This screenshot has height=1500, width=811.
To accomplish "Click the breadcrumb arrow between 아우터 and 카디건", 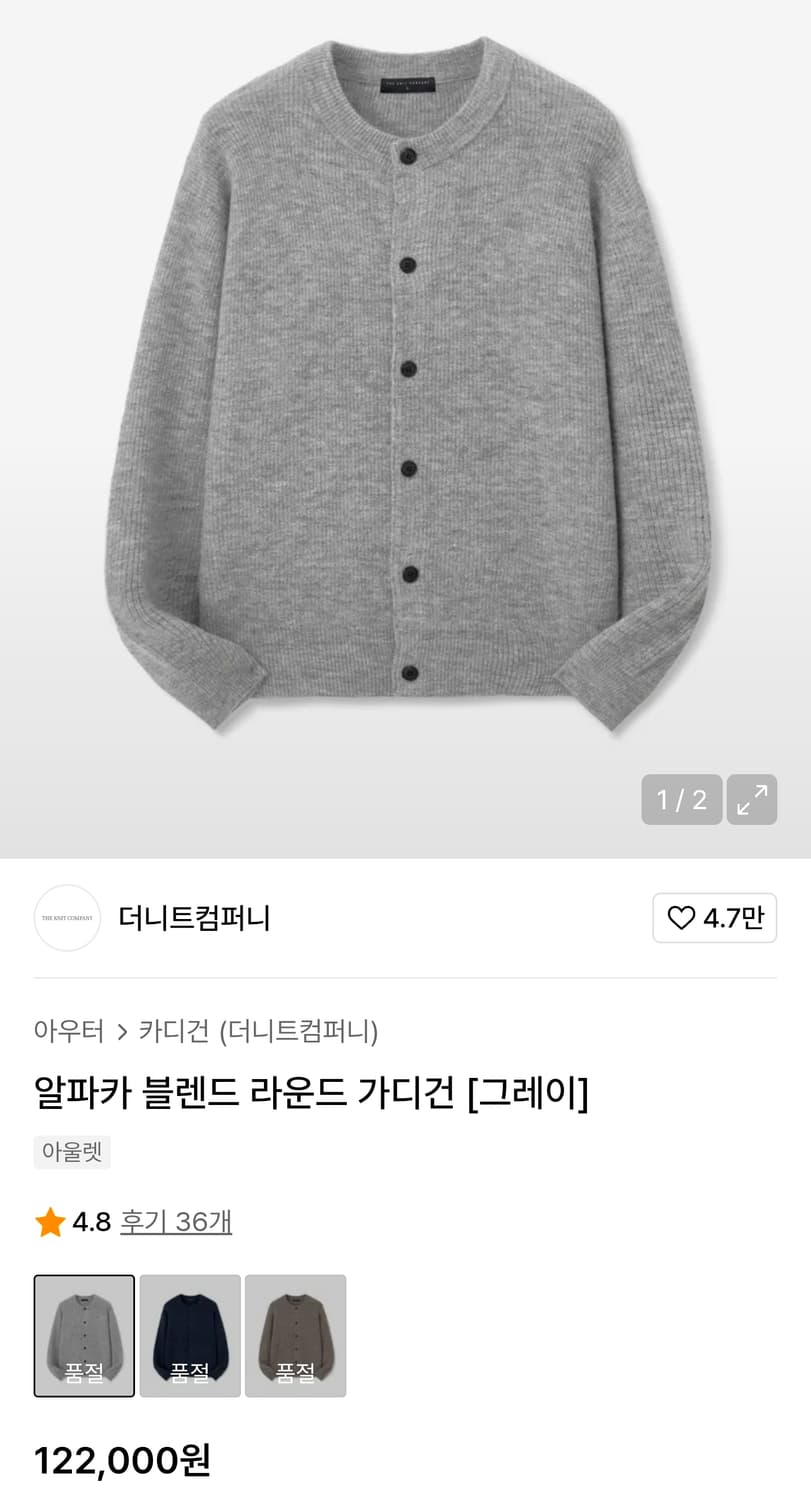I will point(120,1030).
